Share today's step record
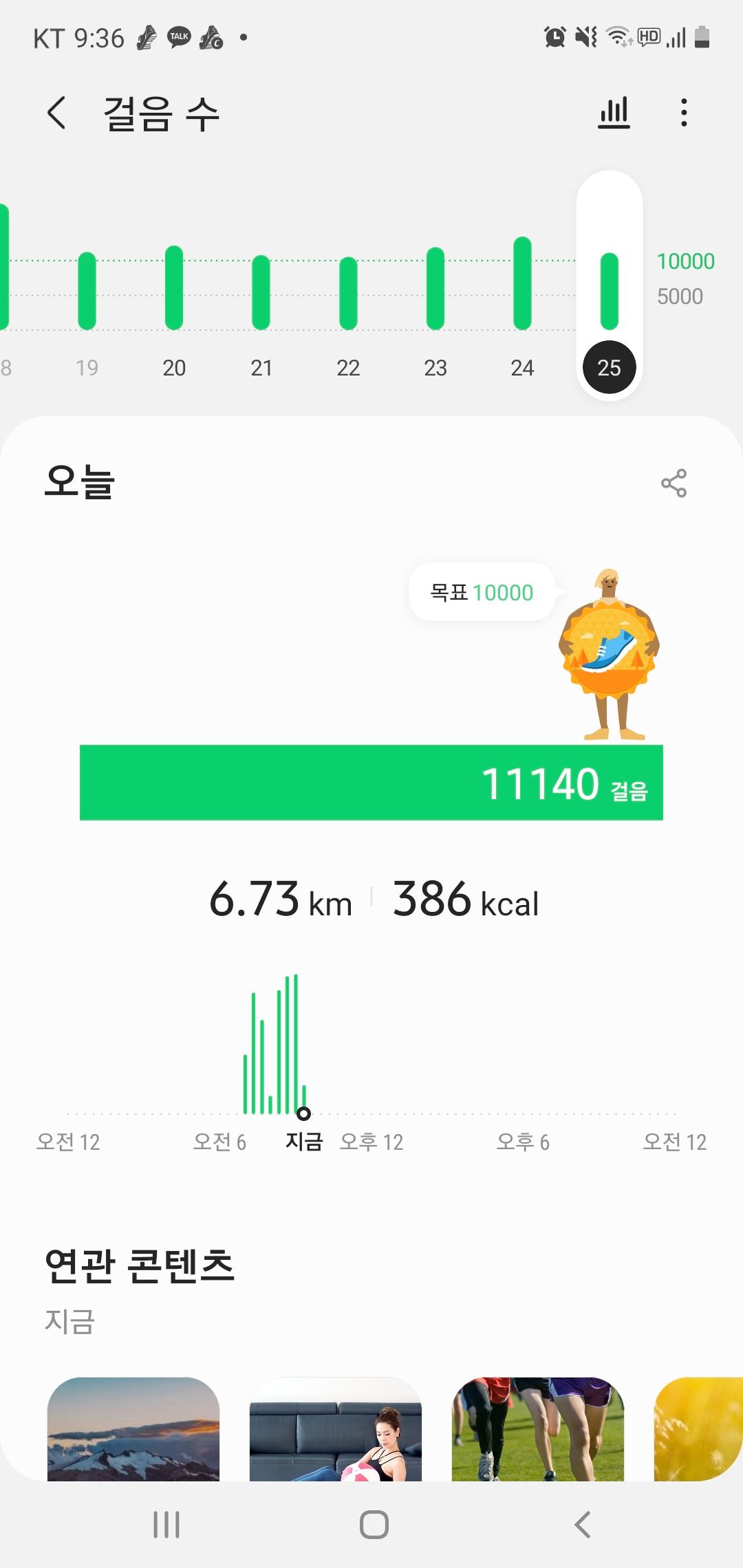This screenshot has width=743, height=1568. point(674,483)
